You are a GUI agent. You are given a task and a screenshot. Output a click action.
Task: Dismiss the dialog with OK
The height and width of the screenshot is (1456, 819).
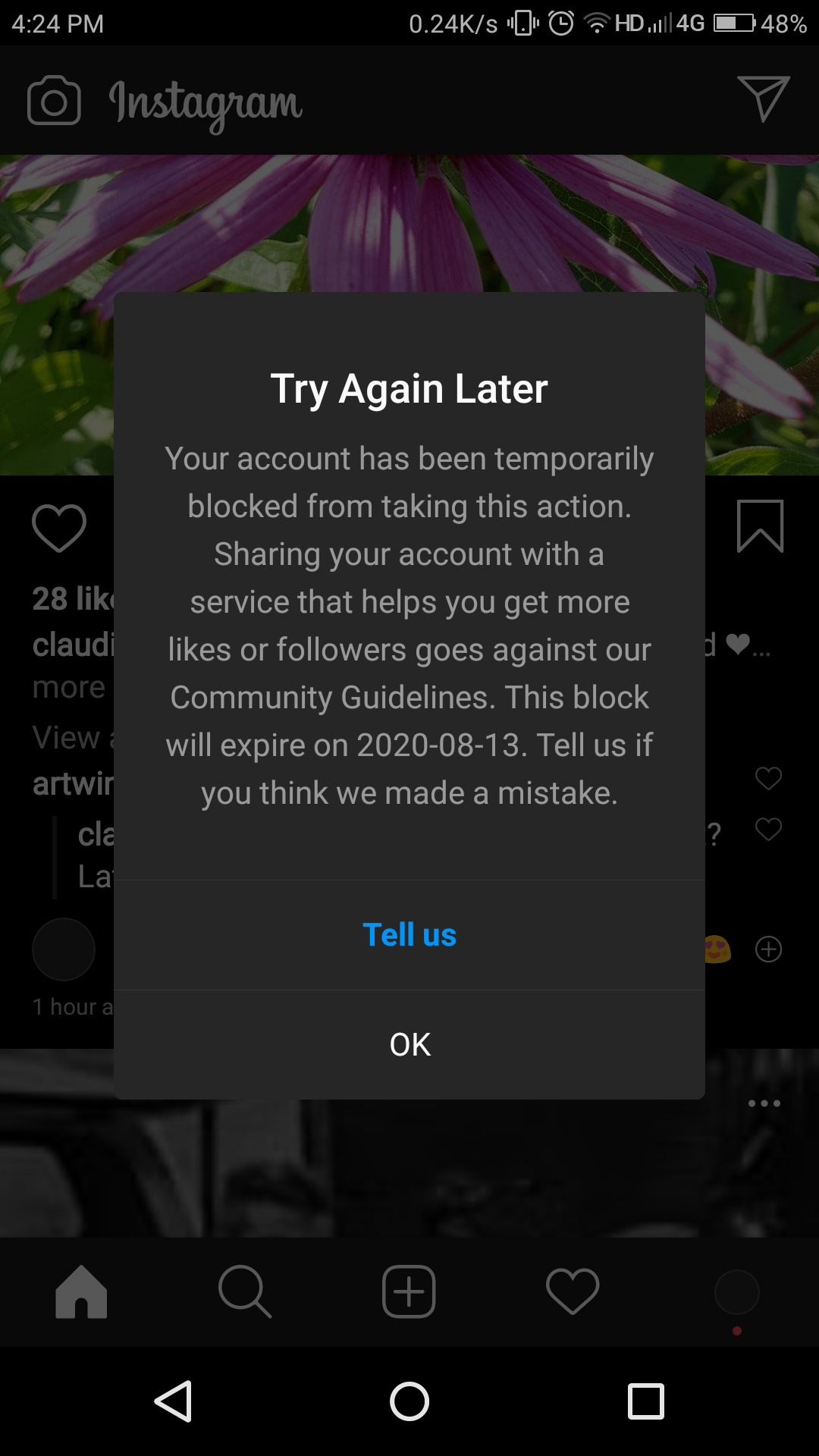(x=409, y=1045)
